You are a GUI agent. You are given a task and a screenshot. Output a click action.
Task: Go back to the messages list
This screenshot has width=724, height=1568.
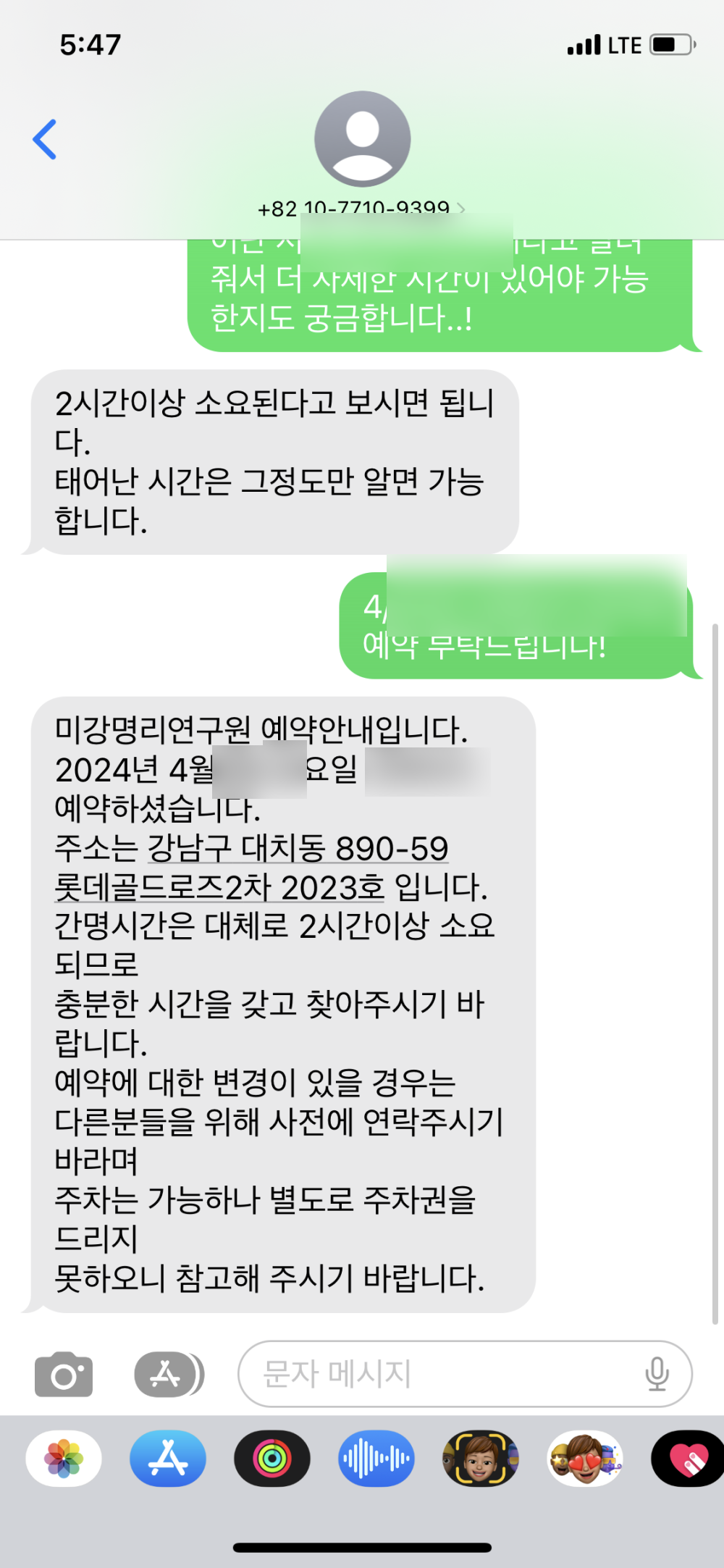coord(45,139)
